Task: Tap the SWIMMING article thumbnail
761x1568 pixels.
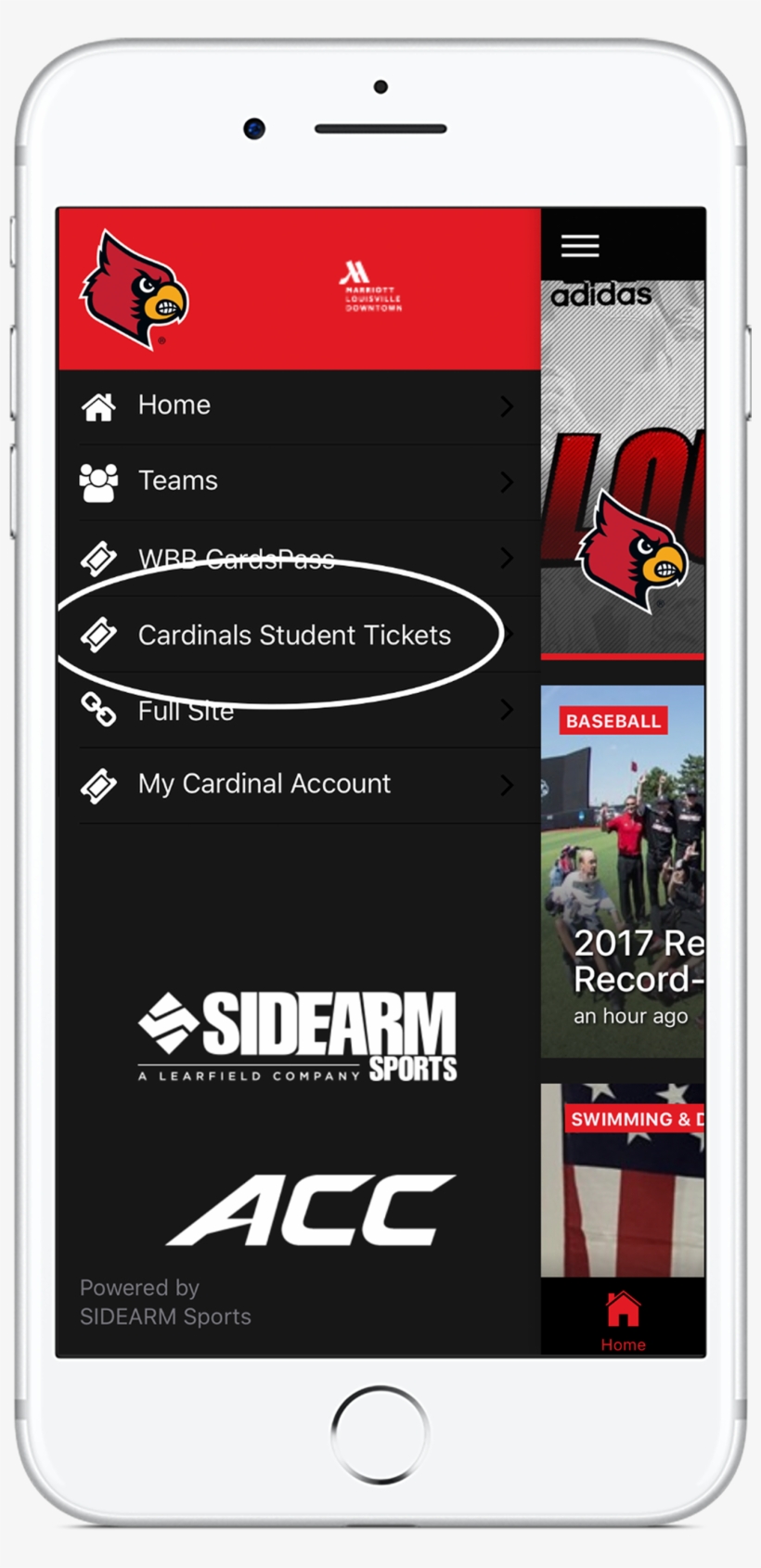Action: pyautogui.click(x=622, y=1178)
